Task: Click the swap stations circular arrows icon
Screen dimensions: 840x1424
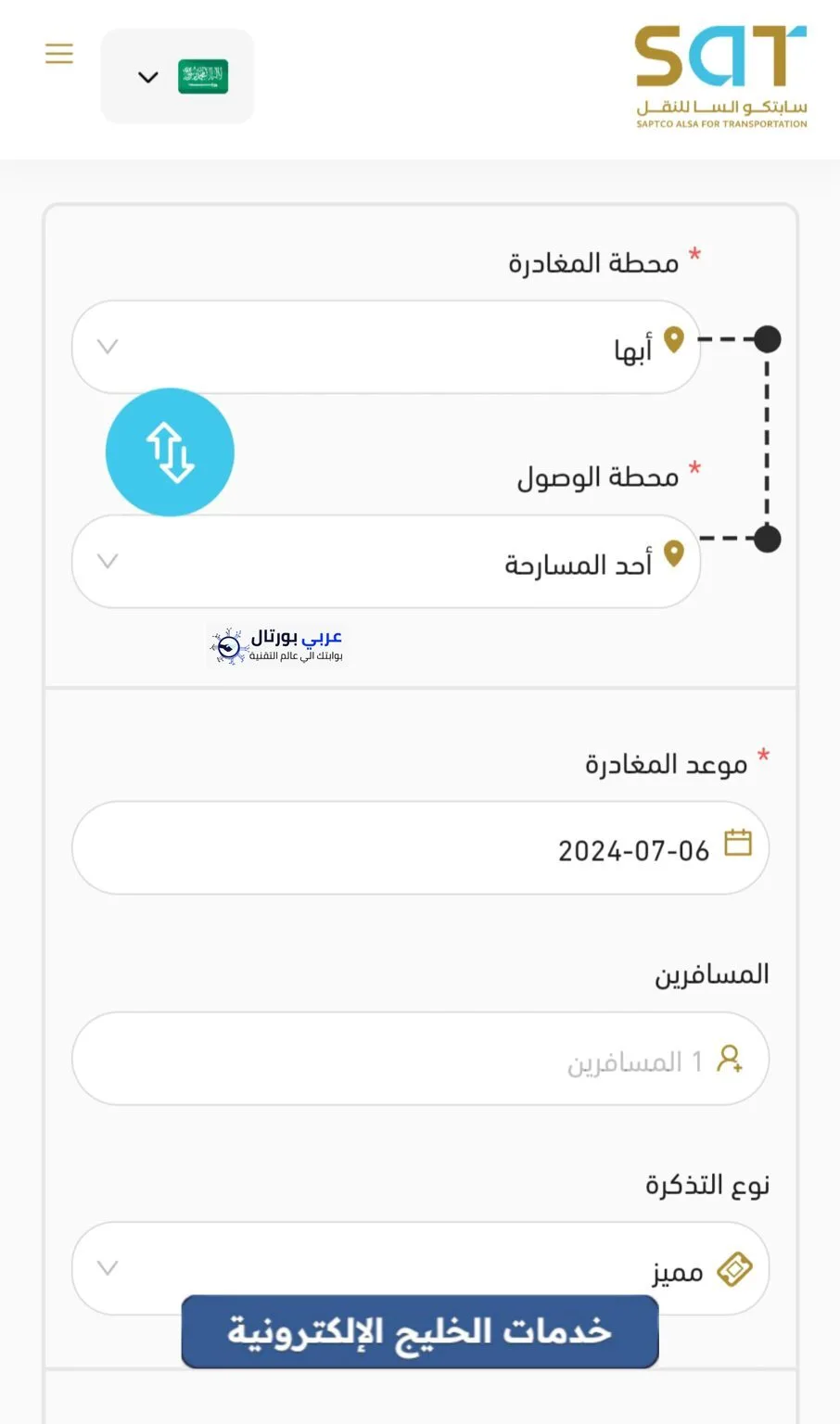Action: click(x=170, y=451)
